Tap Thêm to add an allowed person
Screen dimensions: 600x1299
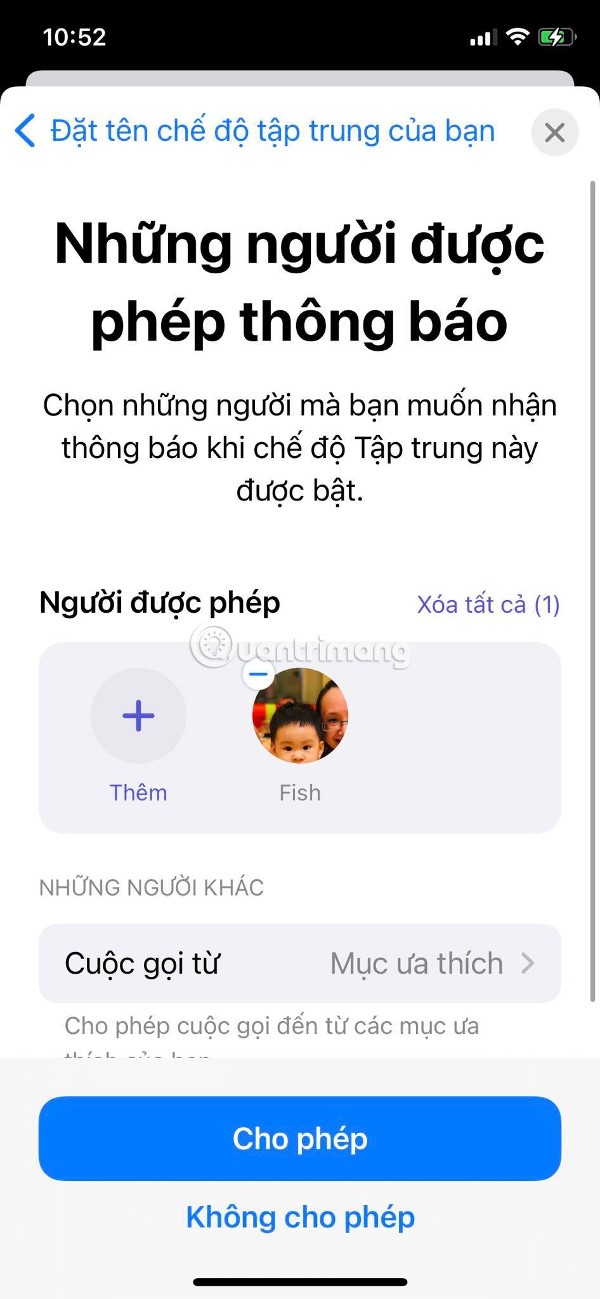[138, 716]
